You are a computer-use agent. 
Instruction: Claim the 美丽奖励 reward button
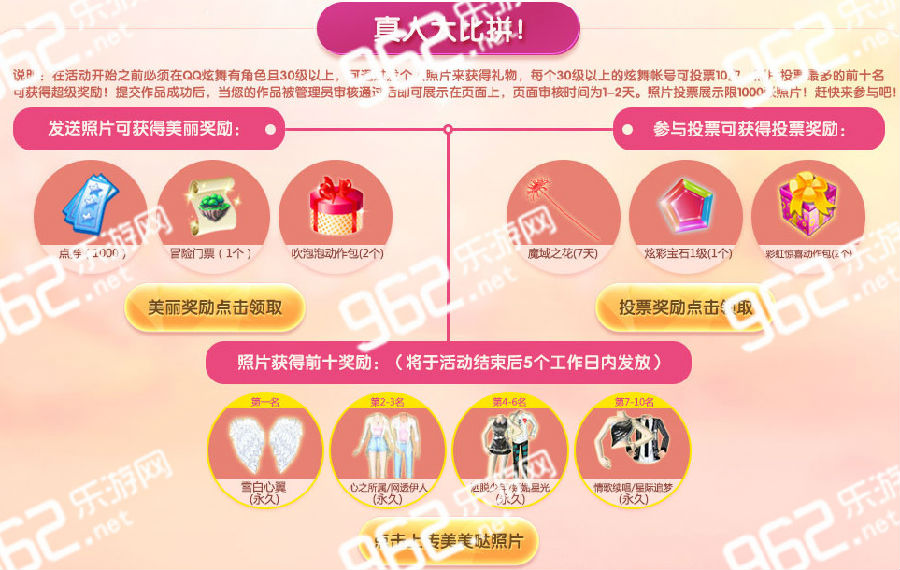[x=215, y=307]
